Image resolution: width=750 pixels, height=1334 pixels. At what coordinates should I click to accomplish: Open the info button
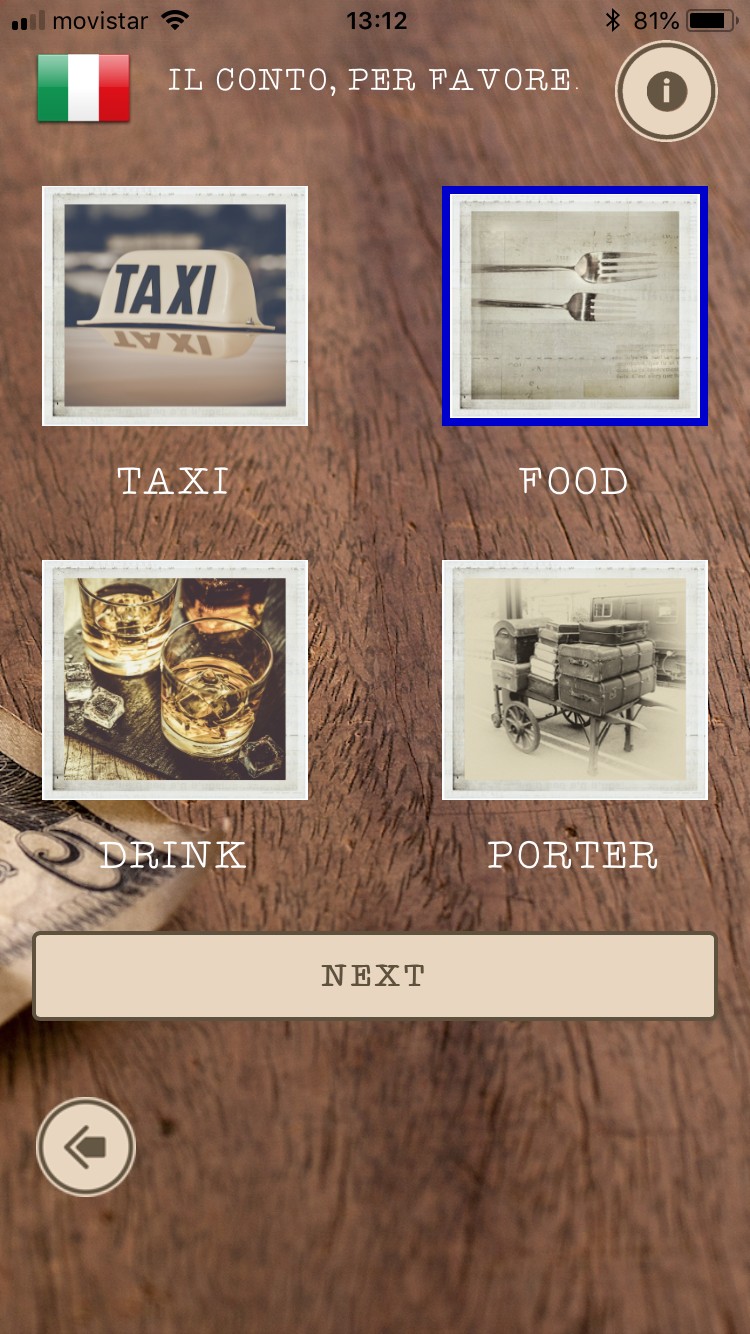666,91
